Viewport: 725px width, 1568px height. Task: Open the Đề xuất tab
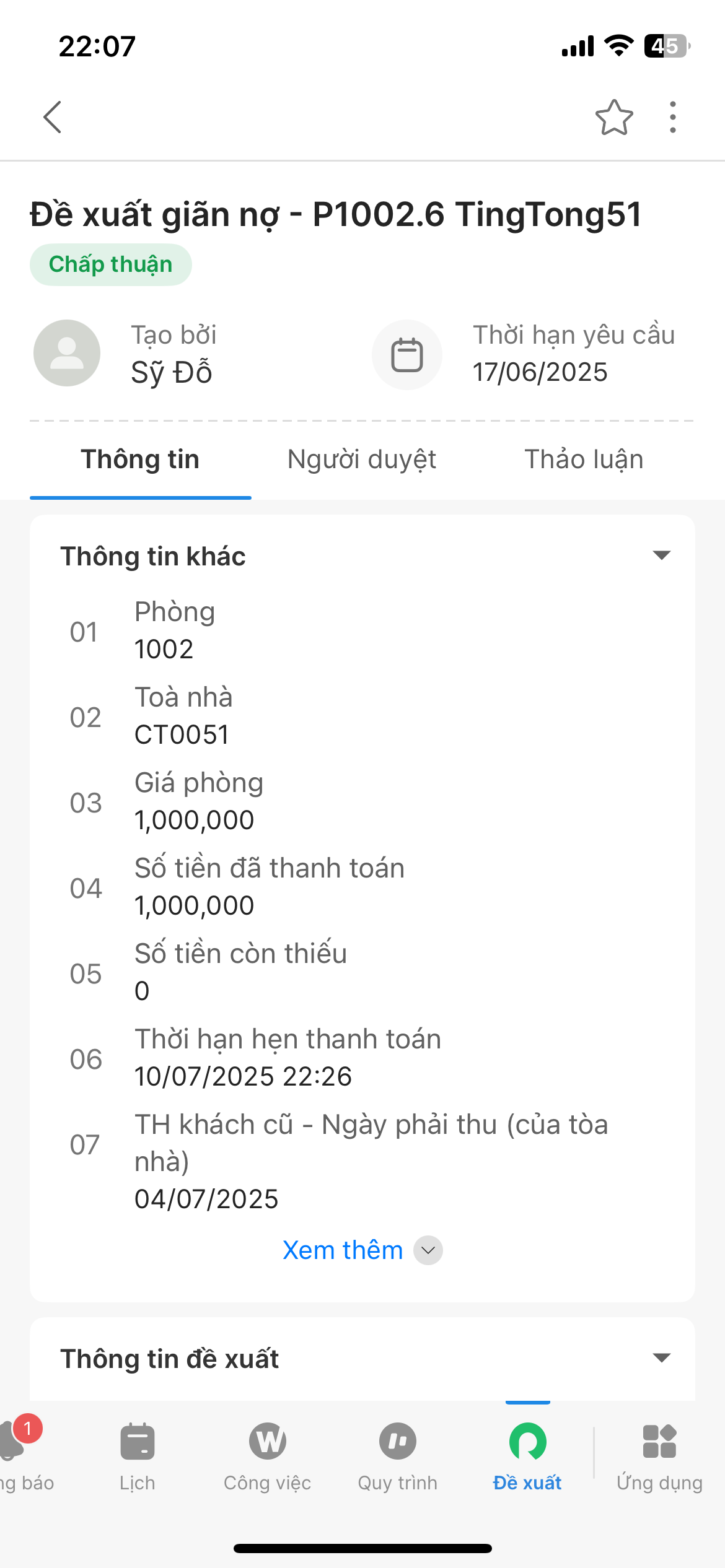click(527, 1455)
